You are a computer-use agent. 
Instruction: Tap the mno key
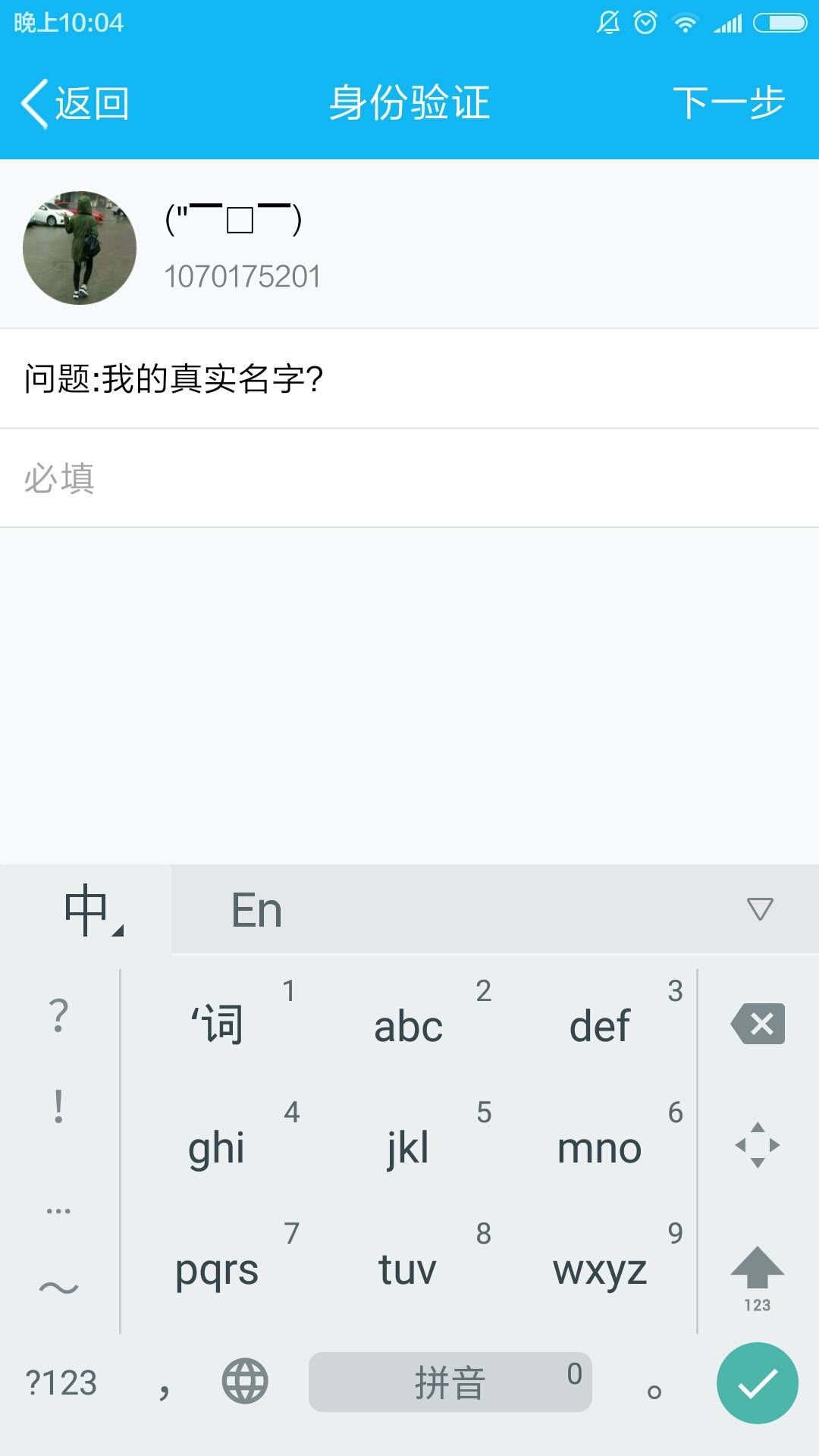tap(600, 1145)
